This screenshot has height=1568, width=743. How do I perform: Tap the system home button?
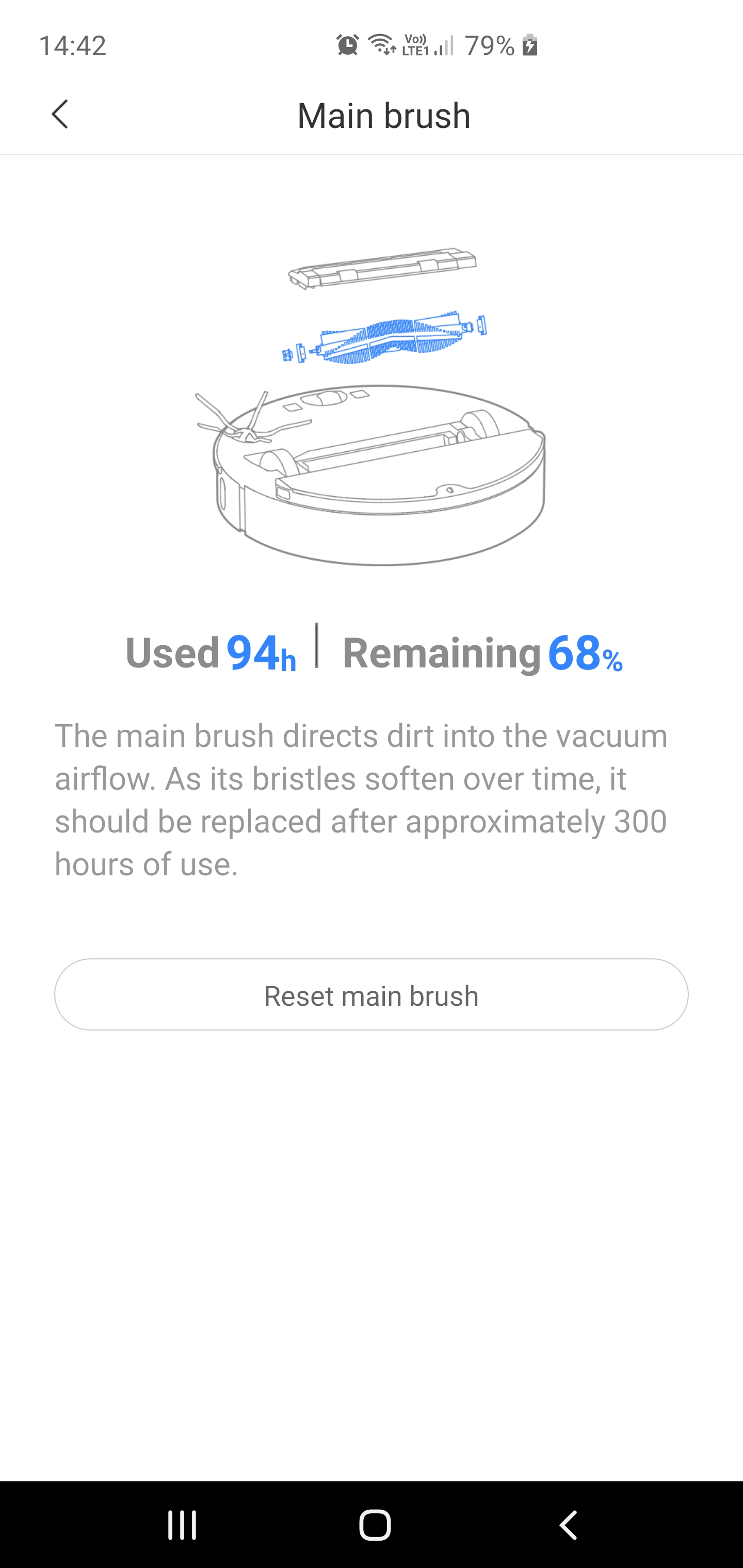pyautogui.click(x=375, y=1525)
